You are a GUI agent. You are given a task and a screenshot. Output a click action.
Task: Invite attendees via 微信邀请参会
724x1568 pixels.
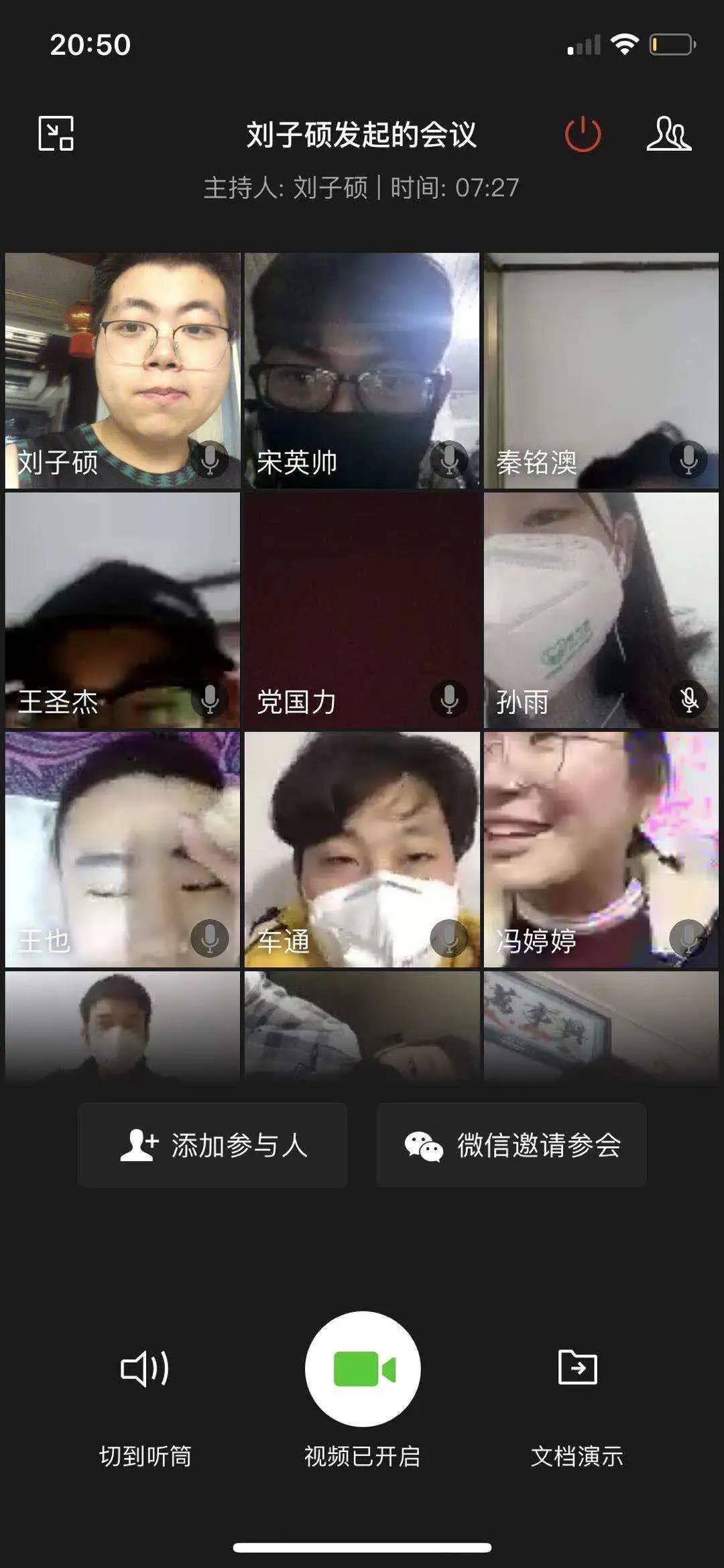(x=511, y=1145)
